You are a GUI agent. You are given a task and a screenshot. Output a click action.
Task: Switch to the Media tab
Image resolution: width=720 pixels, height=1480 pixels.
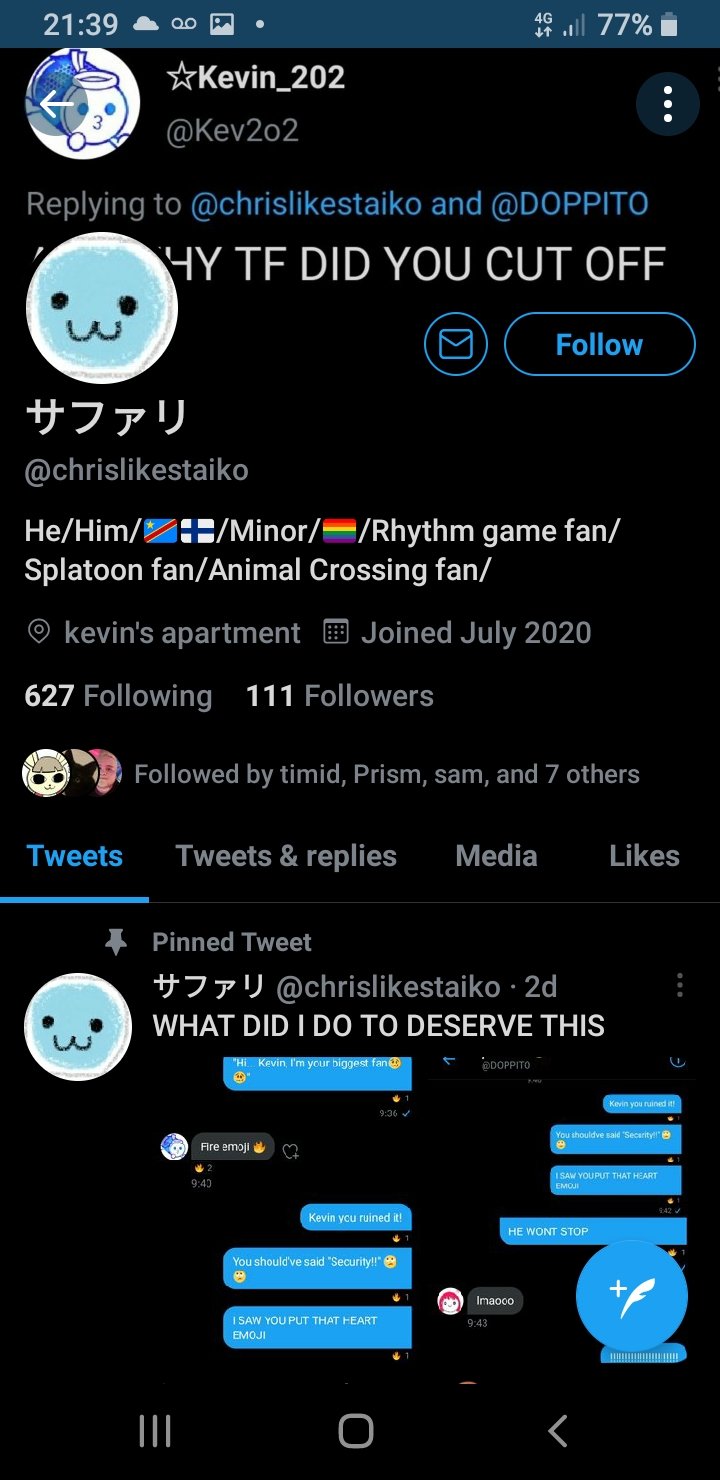pyautogui.click(x=496, y=856)
